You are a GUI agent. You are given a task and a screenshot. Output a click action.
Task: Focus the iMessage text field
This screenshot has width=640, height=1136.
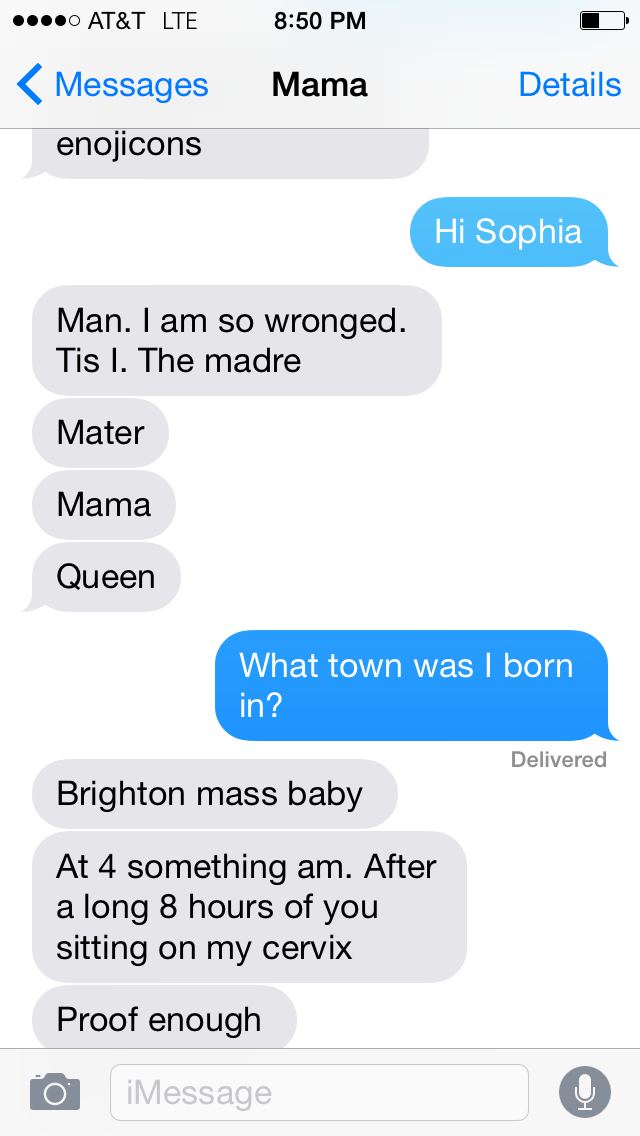coord(318,1092)
